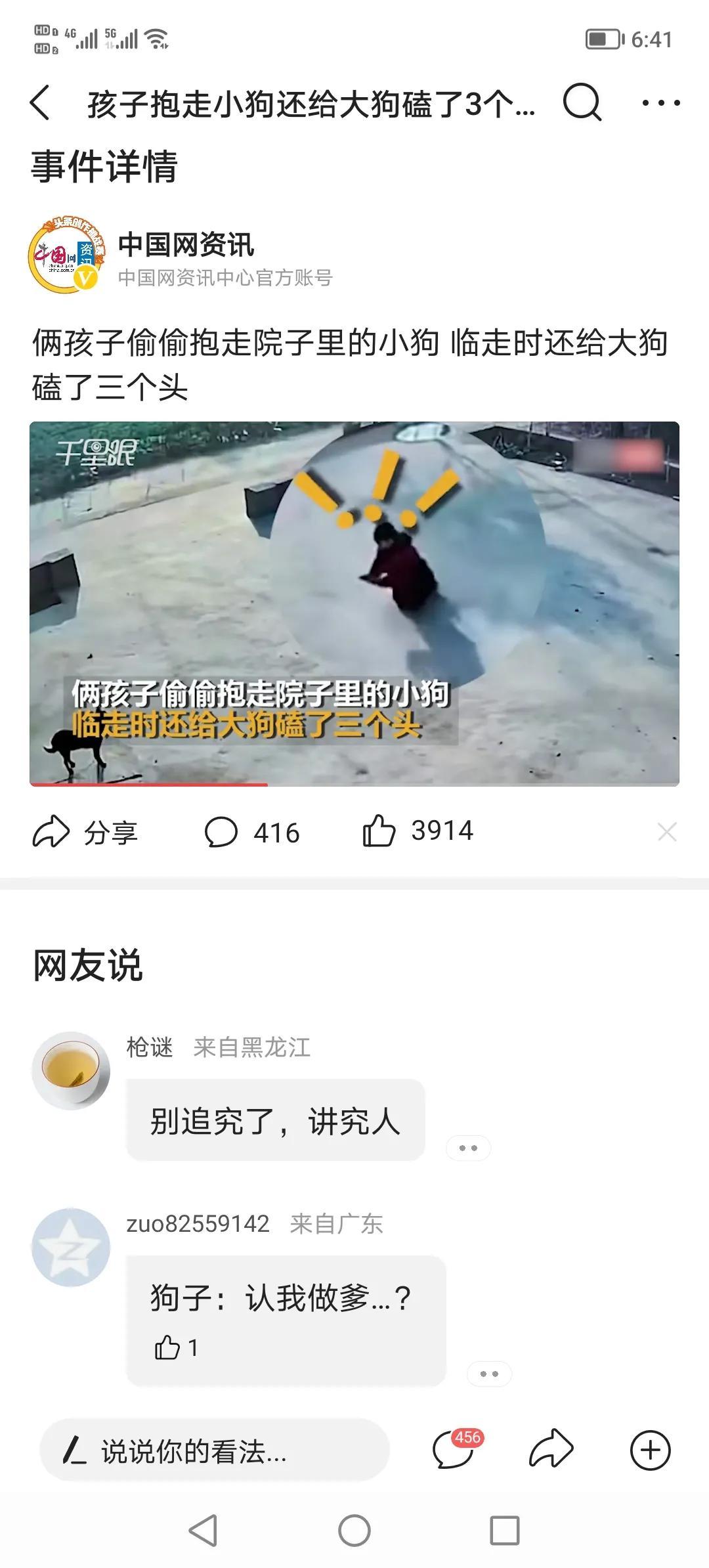The height and width of the screenshot is (1568, 709).
Task: Open search from the top bar
Action: pos(581,102)
